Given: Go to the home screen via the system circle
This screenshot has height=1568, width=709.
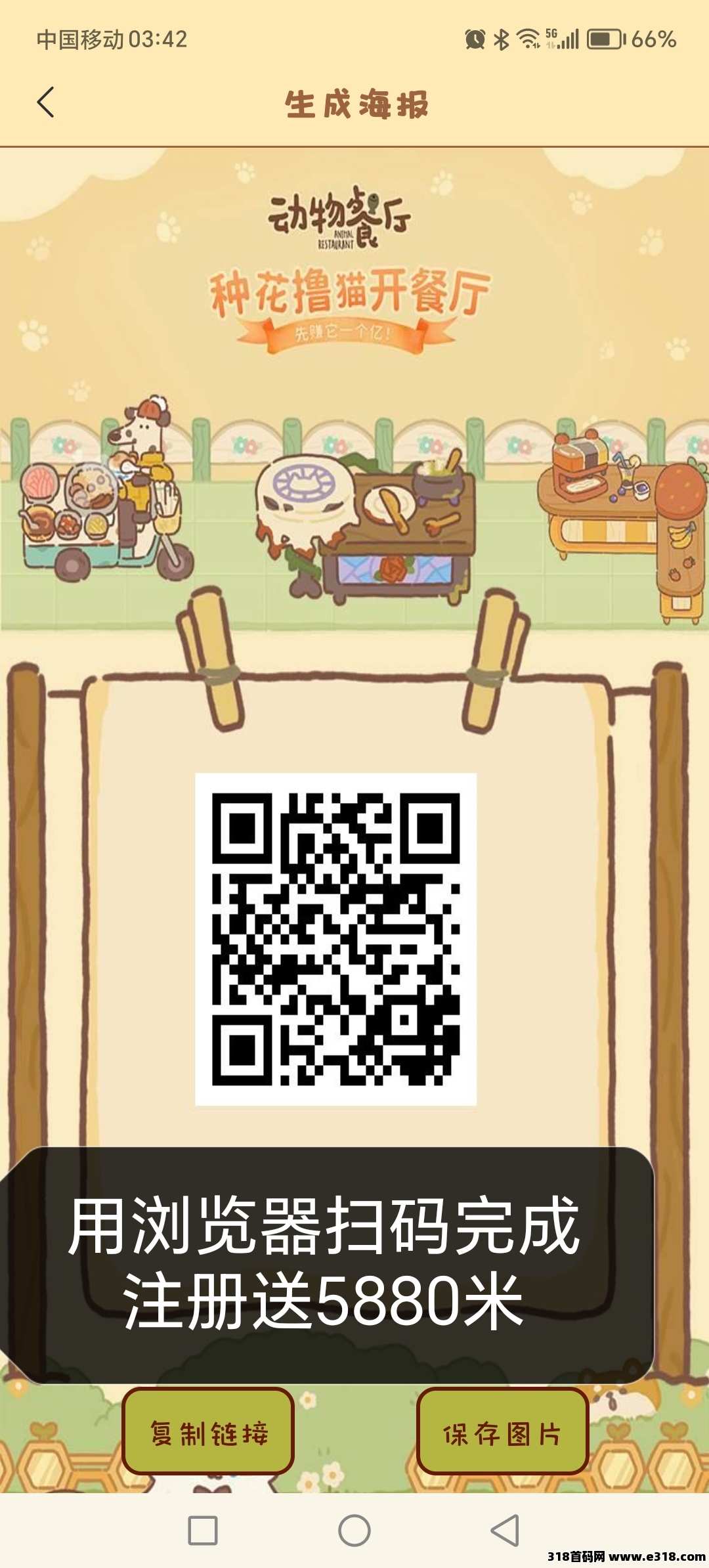Looking at the screenshot, I should pyautogui.click(x=354, y=1531).
